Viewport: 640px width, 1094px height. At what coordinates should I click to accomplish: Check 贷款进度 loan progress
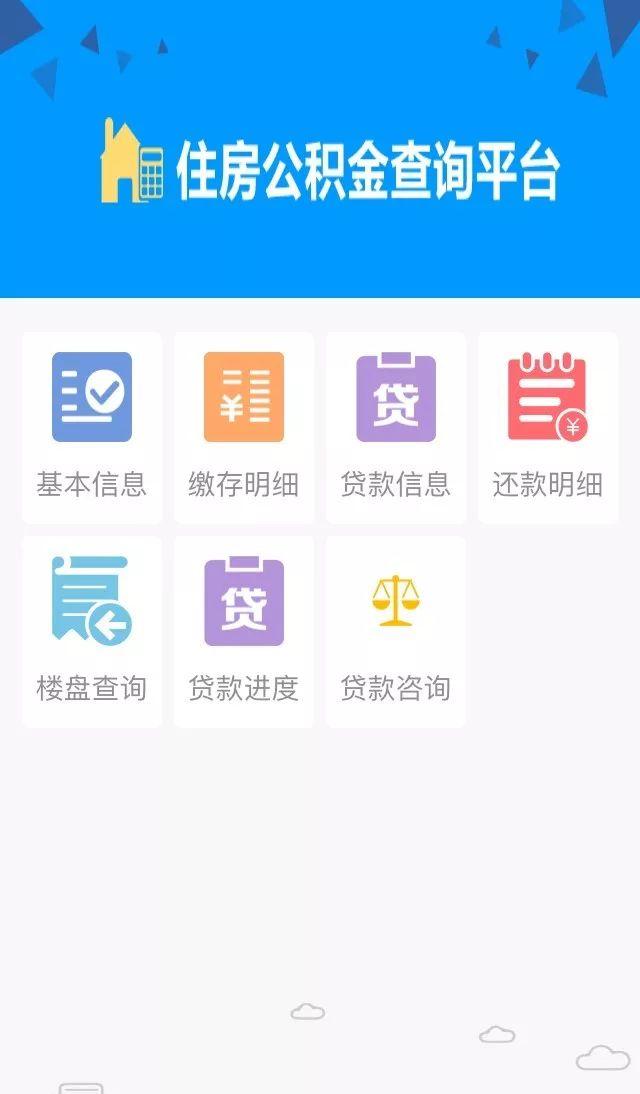tap(244, 631)
